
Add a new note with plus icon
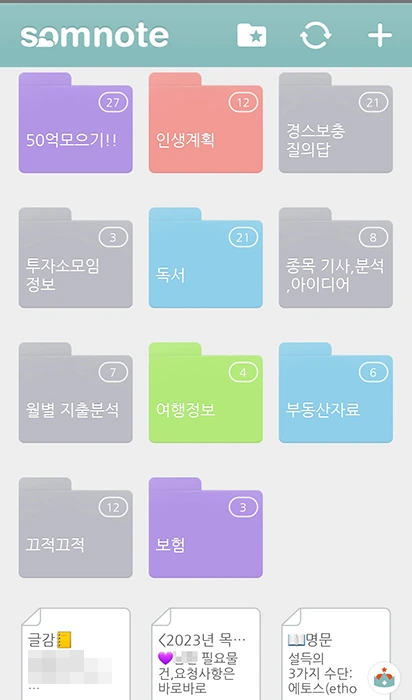[379, 35]
